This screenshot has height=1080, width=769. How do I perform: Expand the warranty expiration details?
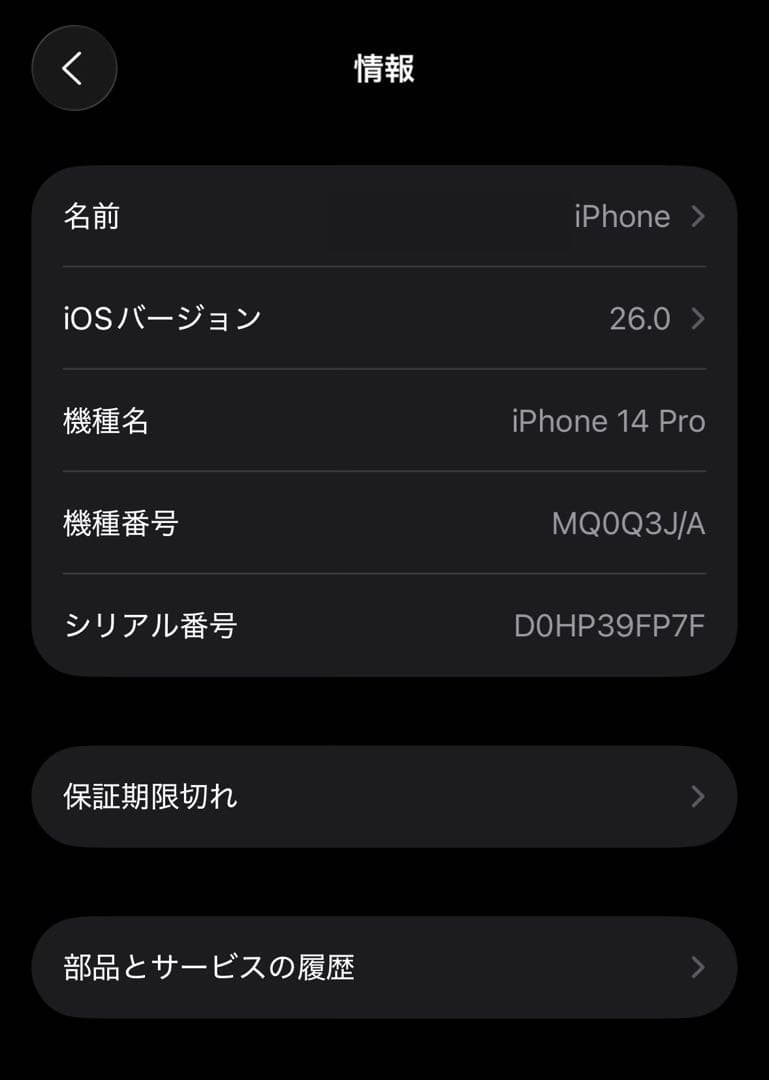pyautogui.click(x=385, y=796)
